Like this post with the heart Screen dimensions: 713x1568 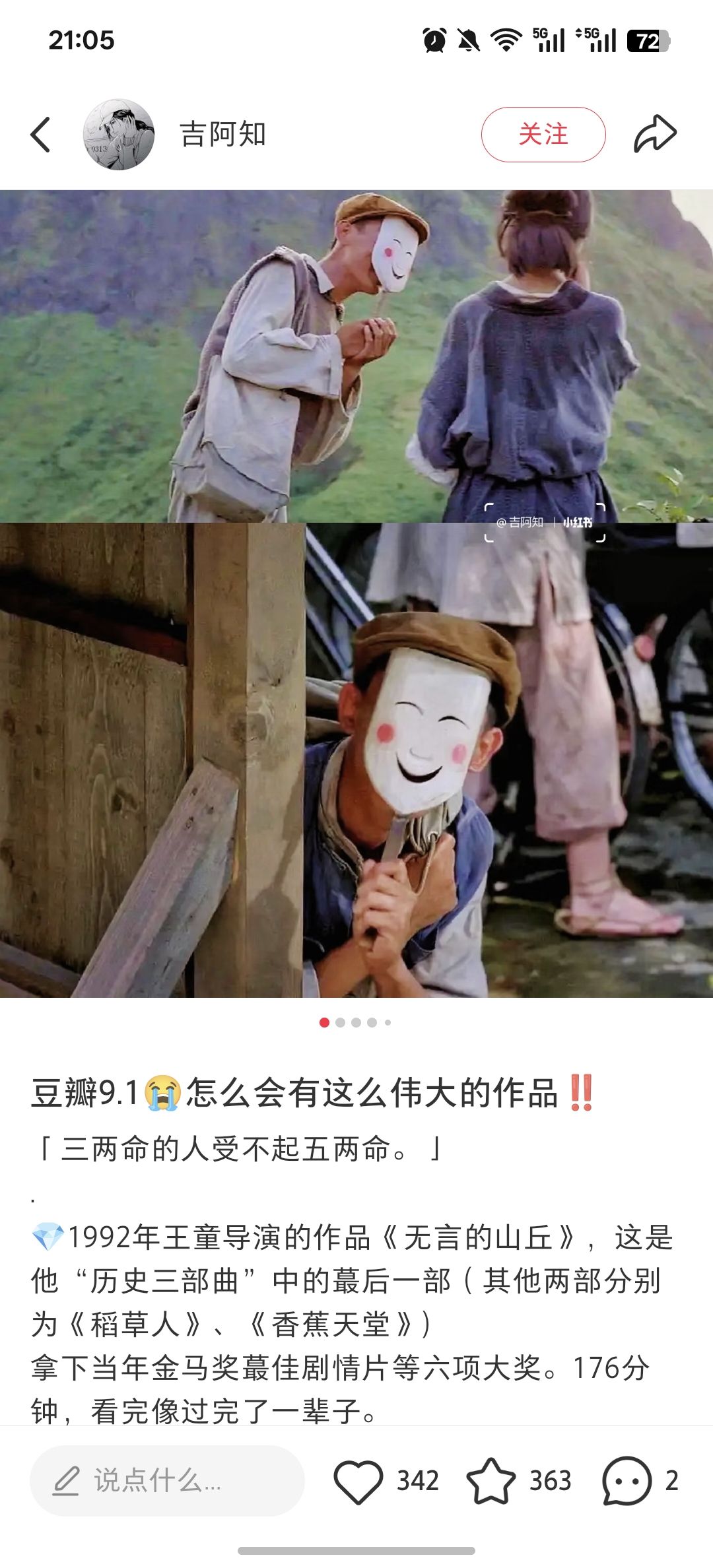pyautogui.click(x=358, y=1482)
